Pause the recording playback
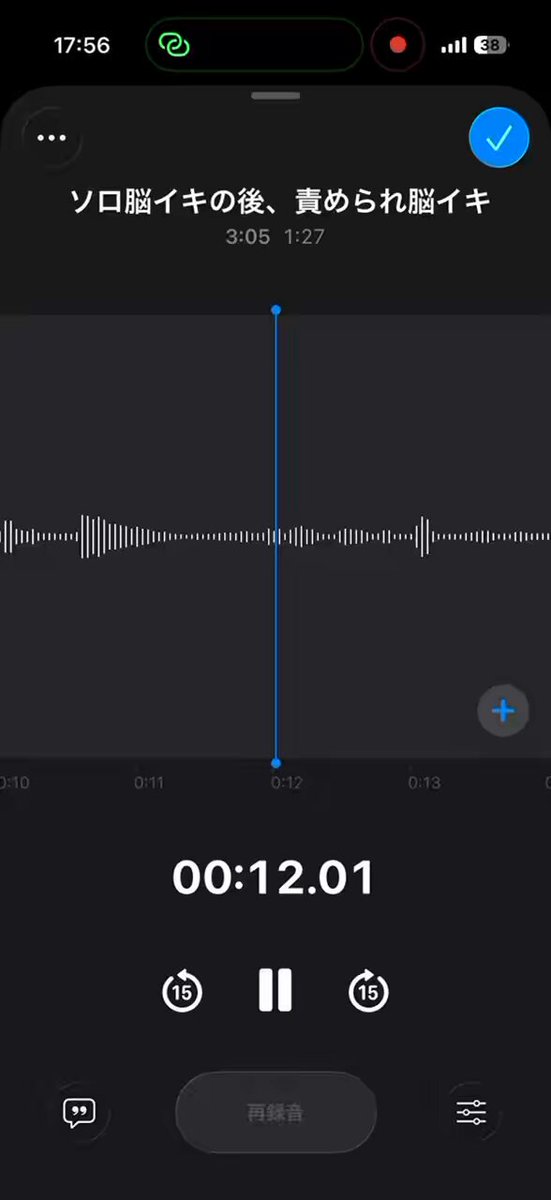 pyautogui.click(x=275, y=991)
